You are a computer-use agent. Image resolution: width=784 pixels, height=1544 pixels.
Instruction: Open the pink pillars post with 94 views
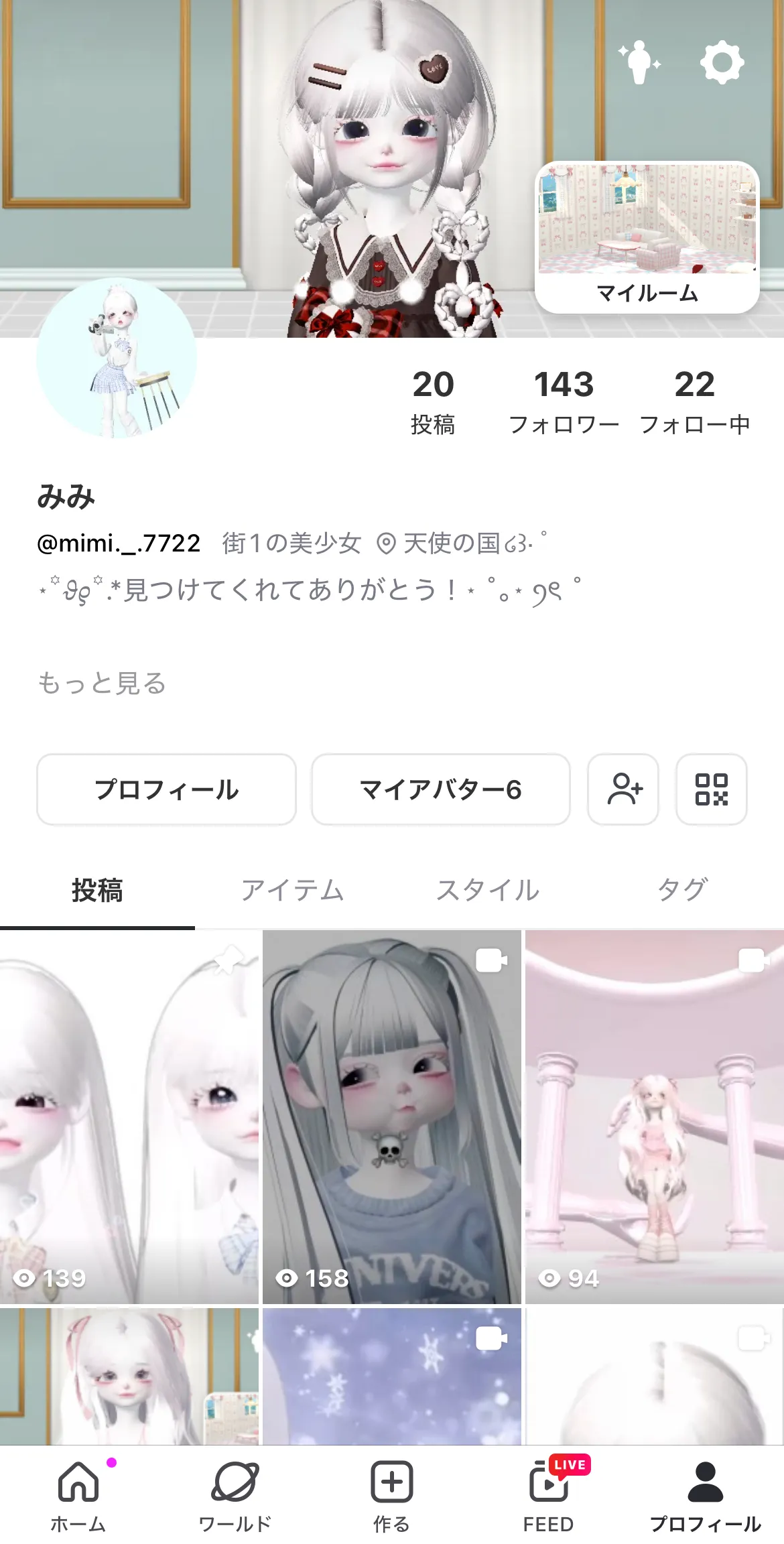(x=654, y=1116)
